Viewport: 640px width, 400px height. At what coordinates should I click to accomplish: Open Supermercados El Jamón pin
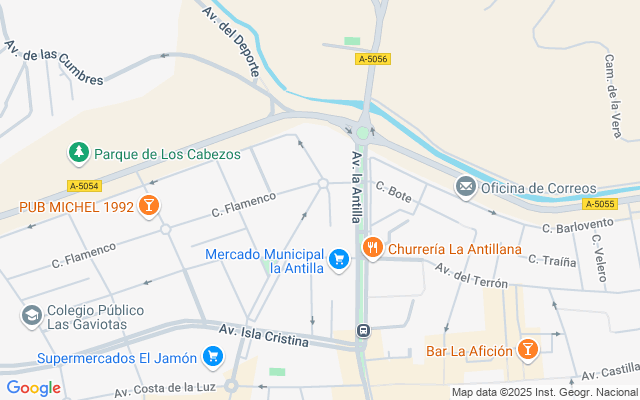click(213, 357)
